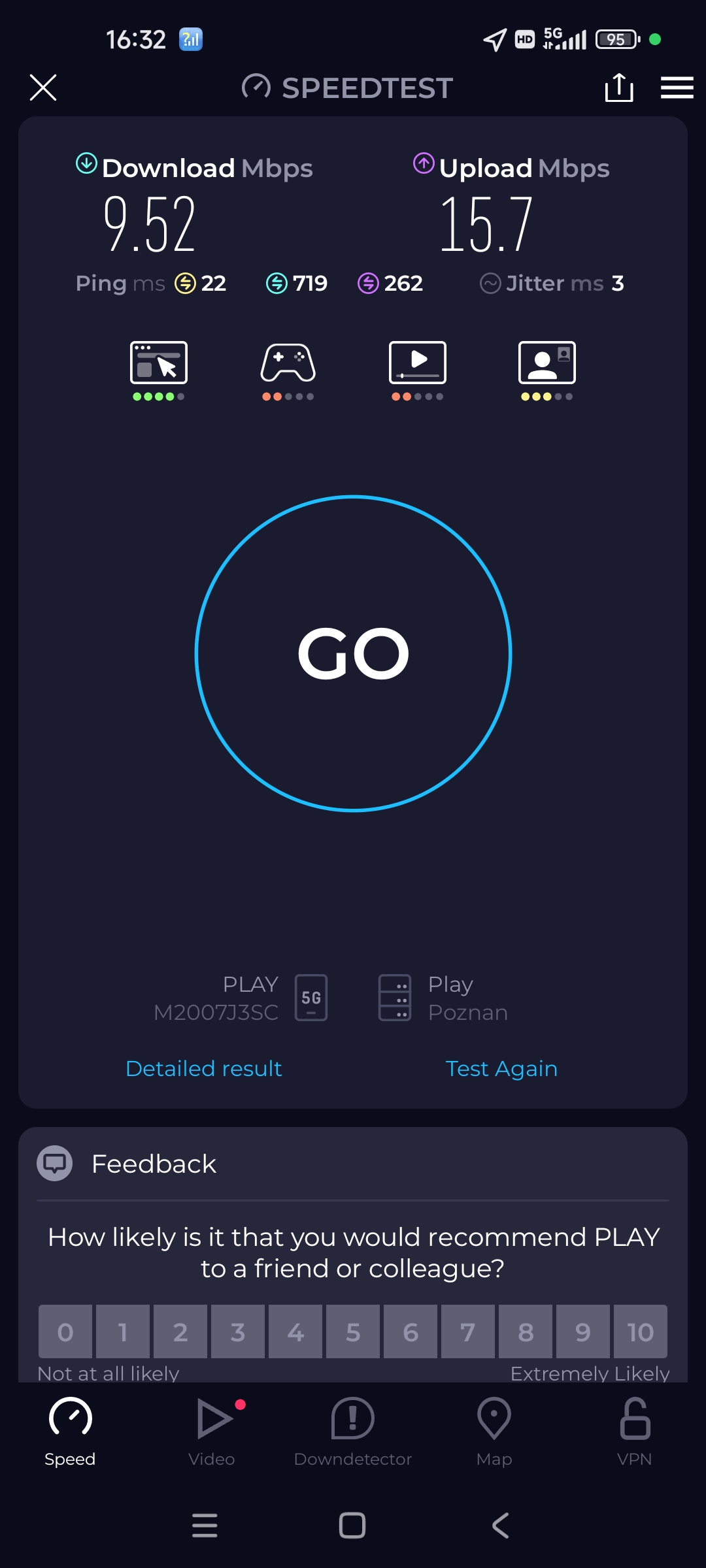Tap Test Again
The width and height of the screenshot is (706, 1568).
tap(501, 1068)
